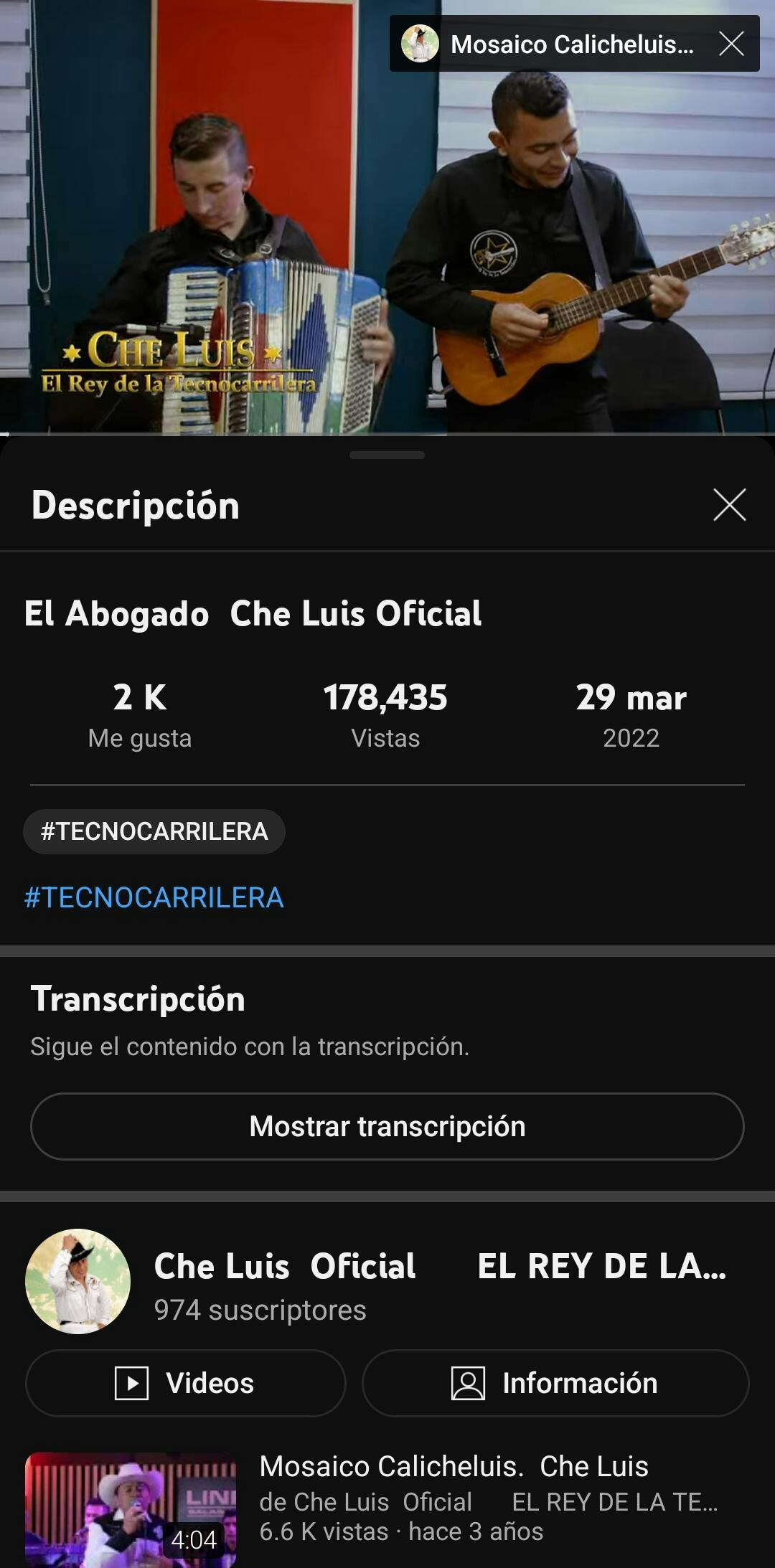775x1568 pixels.
Task: Close the Descripción panel
Action: pos(729,504)
